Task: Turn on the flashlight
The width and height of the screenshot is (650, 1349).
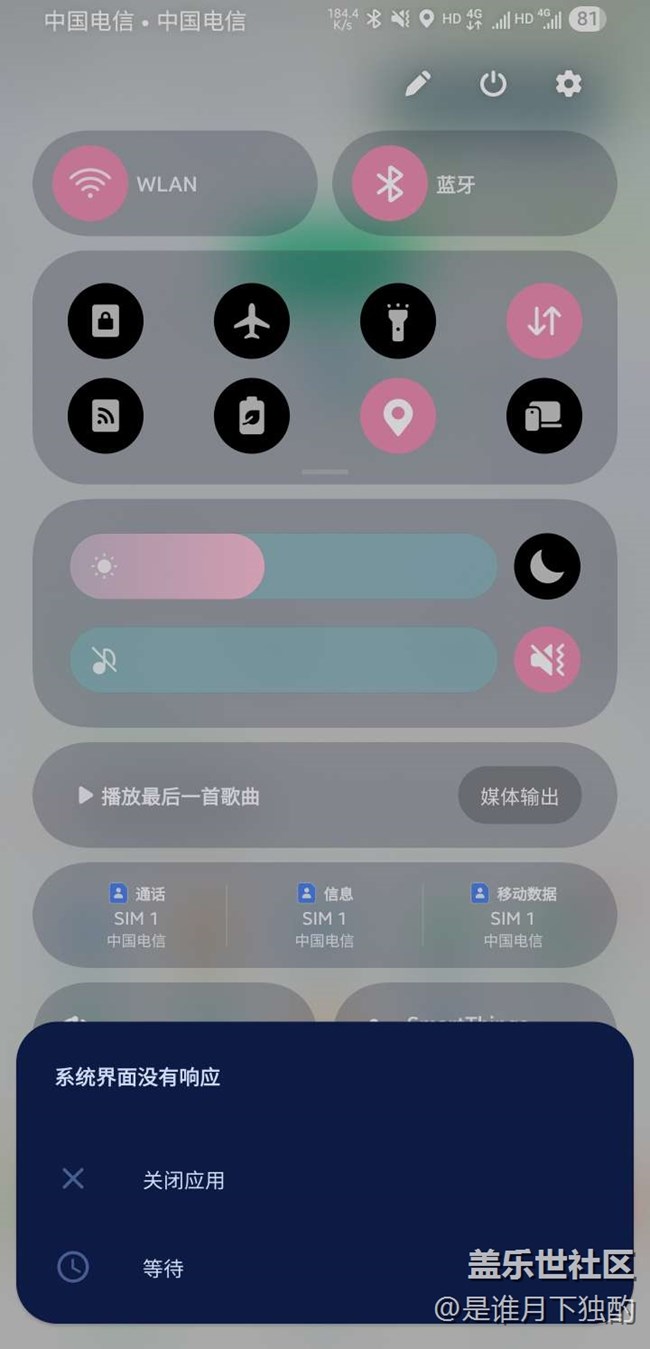Action: (x=398, y=321)
